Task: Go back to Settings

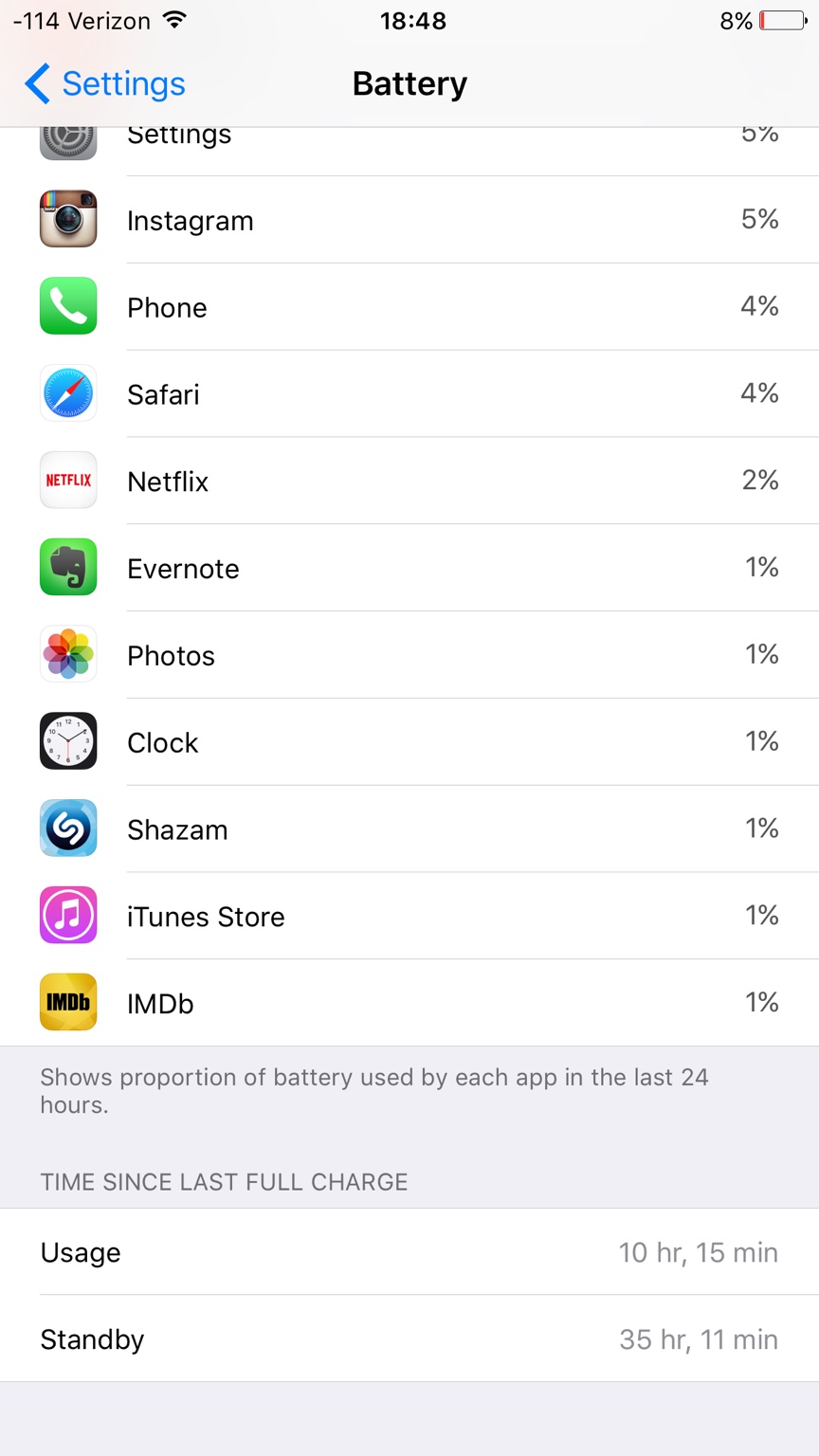Action: [104, 84]
